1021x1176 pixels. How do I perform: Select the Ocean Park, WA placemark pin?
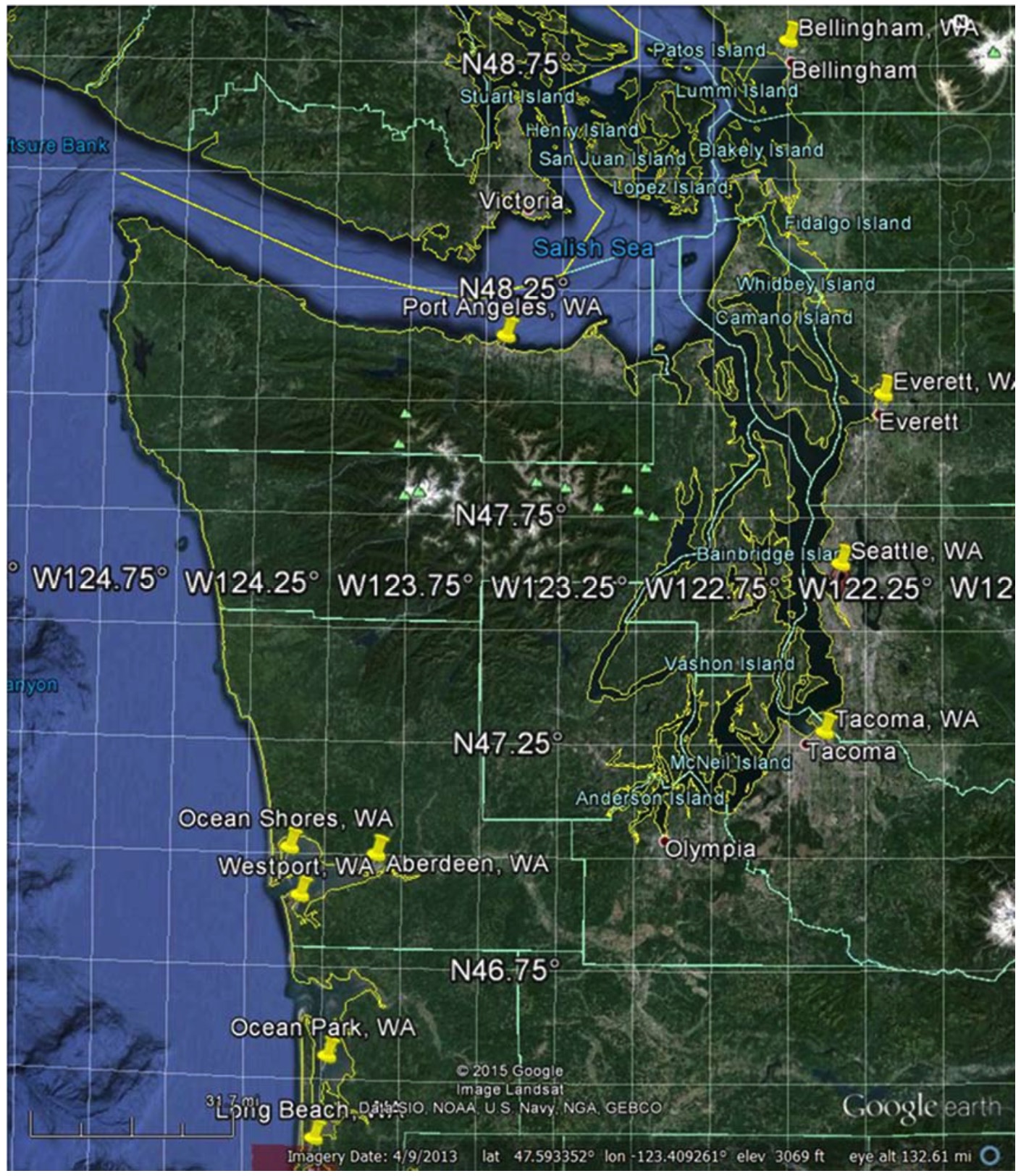329,1049
